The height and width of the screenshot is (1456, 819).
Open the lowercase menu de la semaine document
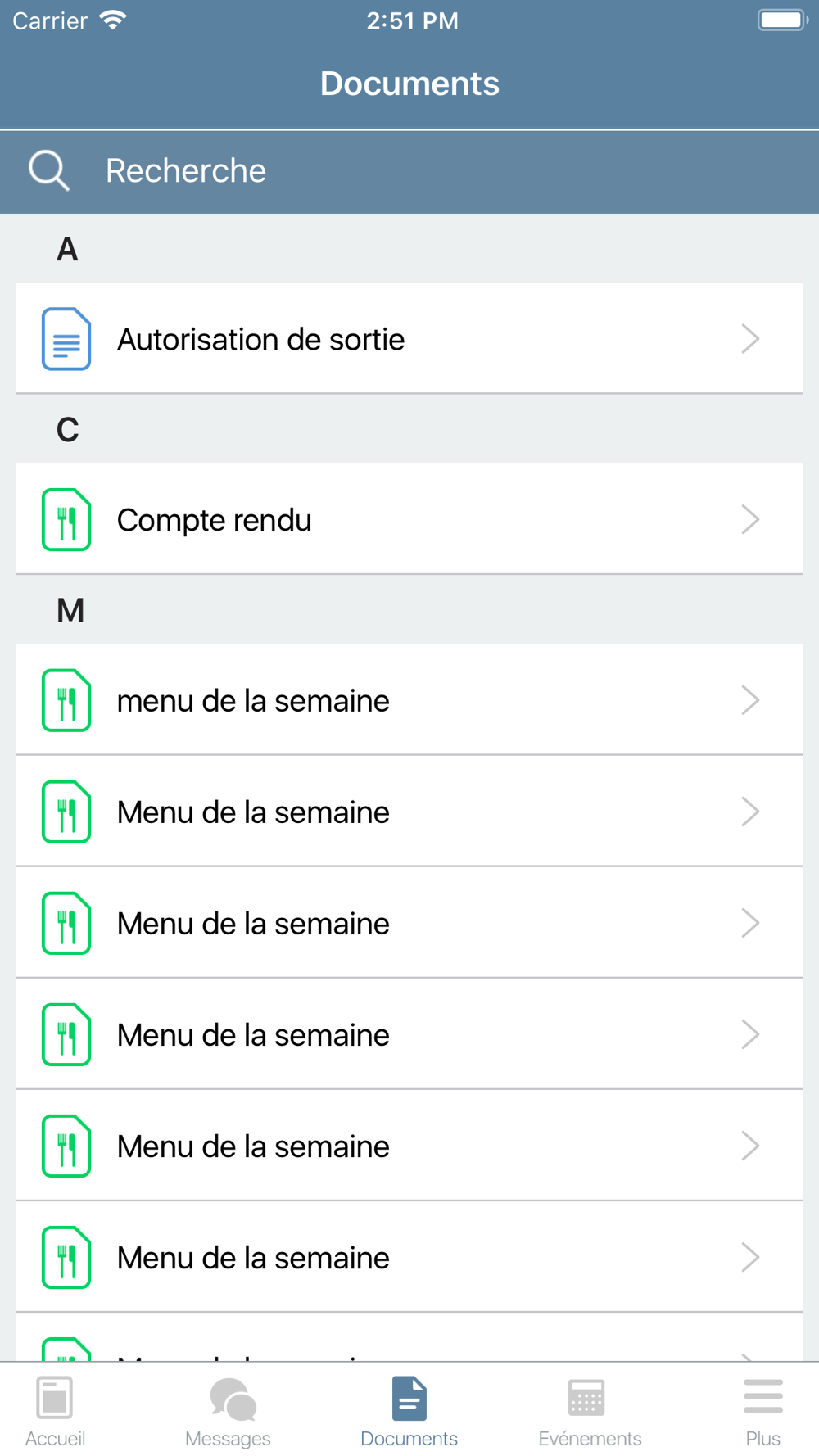[x=409, y=700]
